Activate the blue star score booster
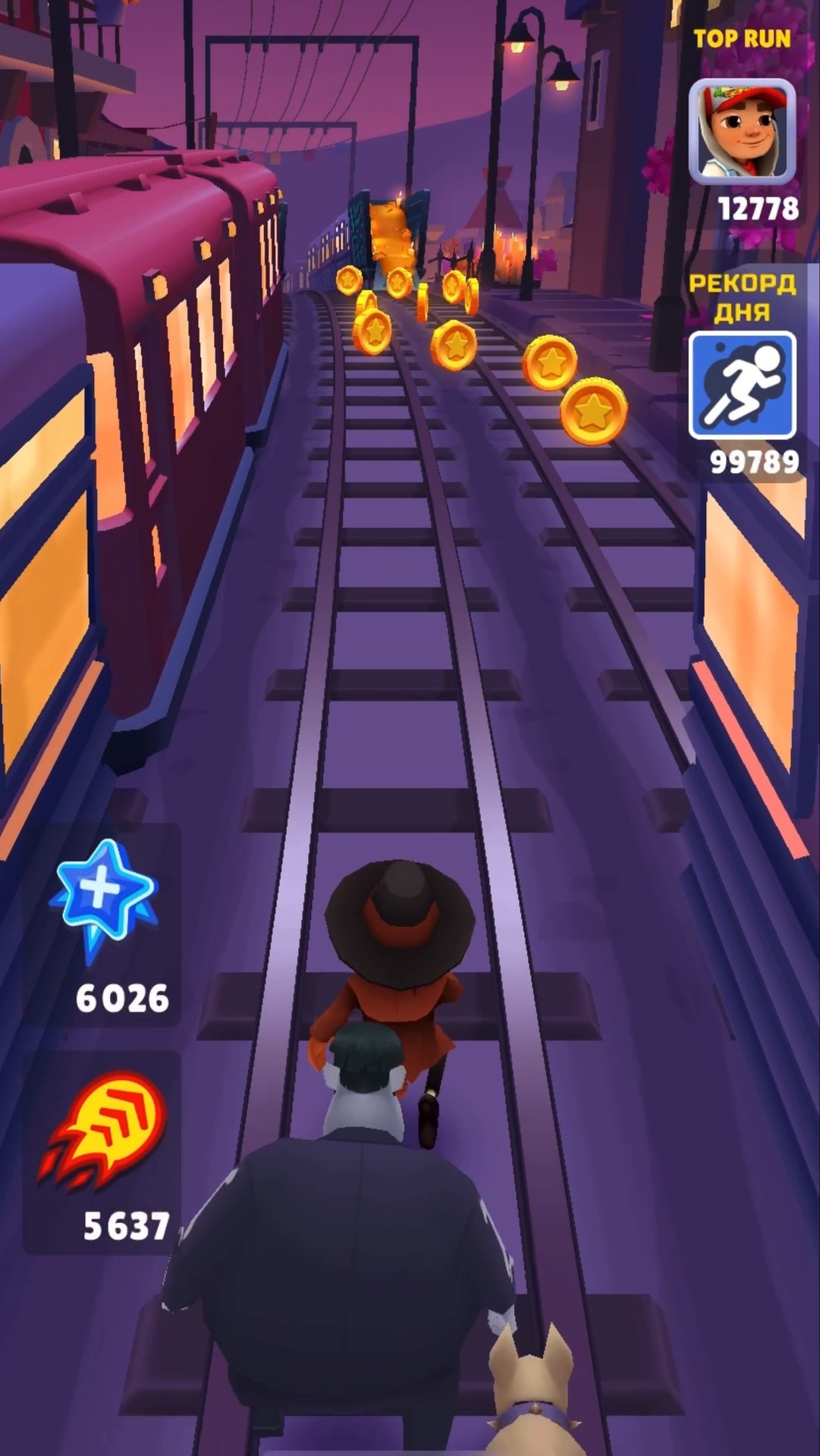Viewport: 820px width, 1456px height. pos(103,899)
